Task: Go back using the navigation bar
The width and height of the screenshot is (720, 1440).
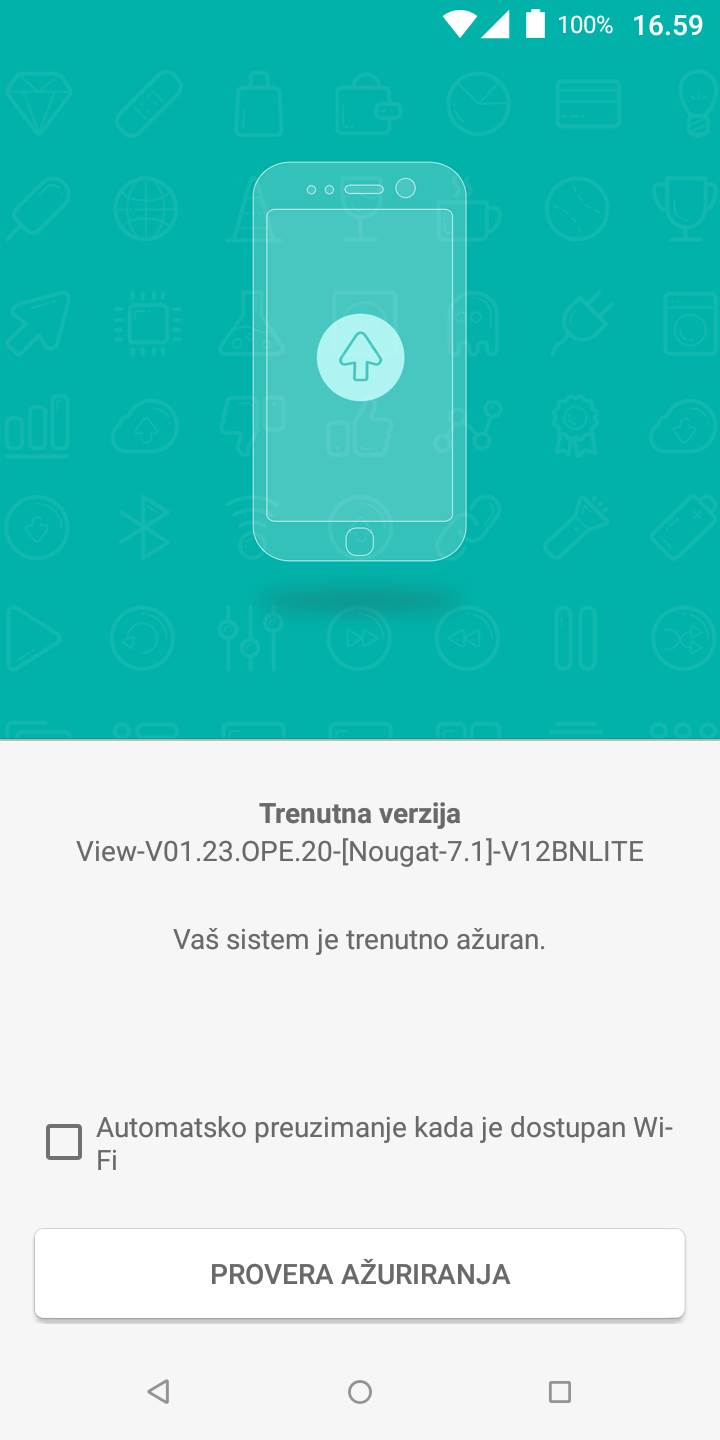Action: tap(158, 1391)
